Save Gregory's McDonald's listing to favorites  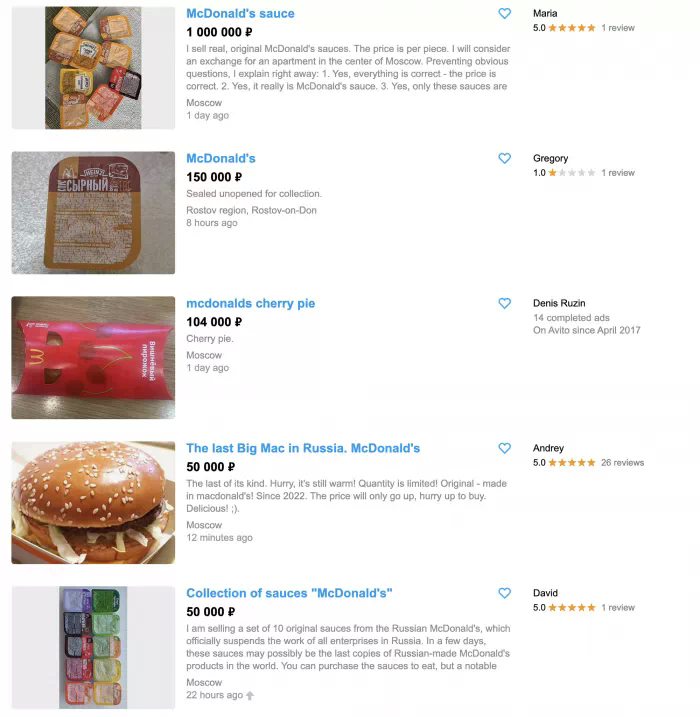point(504,159)
